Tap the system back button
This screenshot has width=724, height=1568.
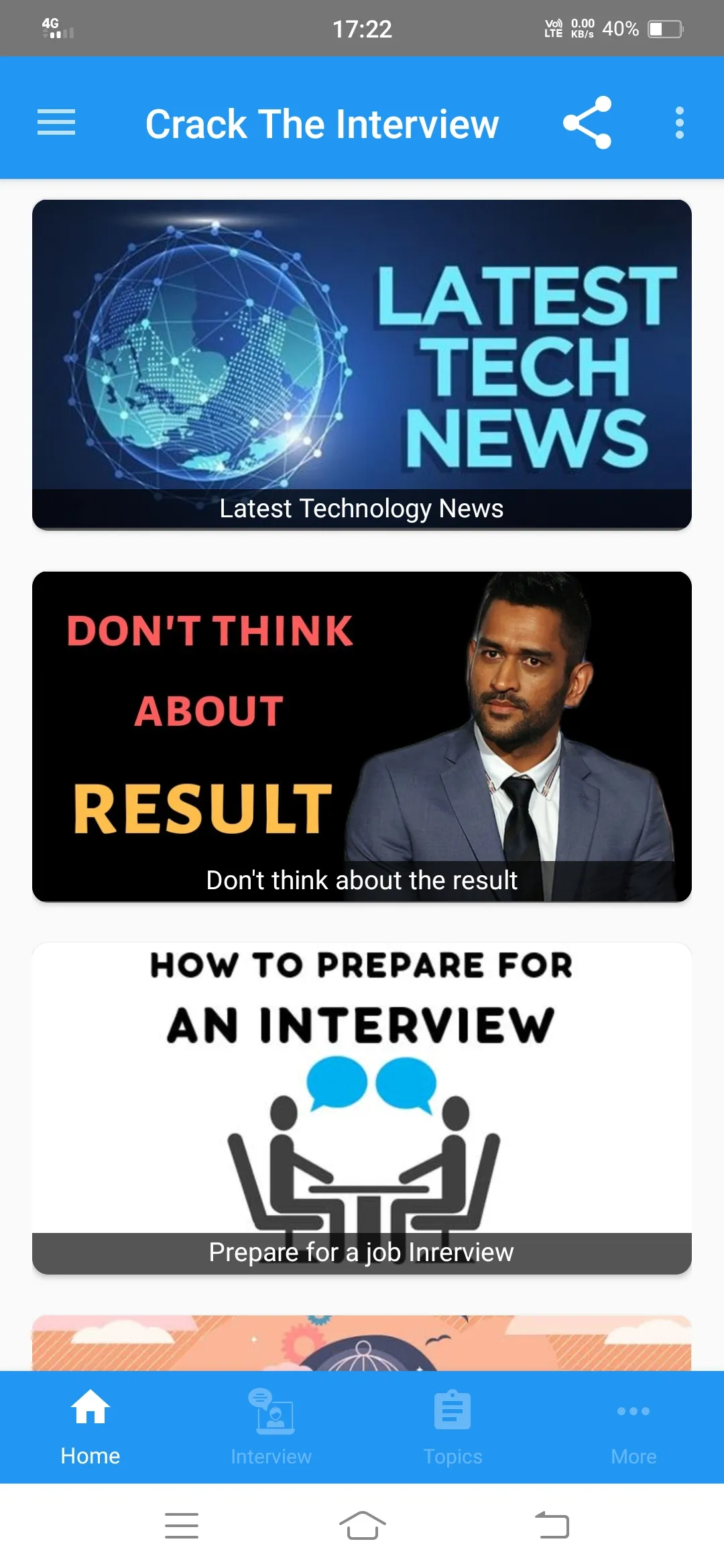pos(552,1525)
